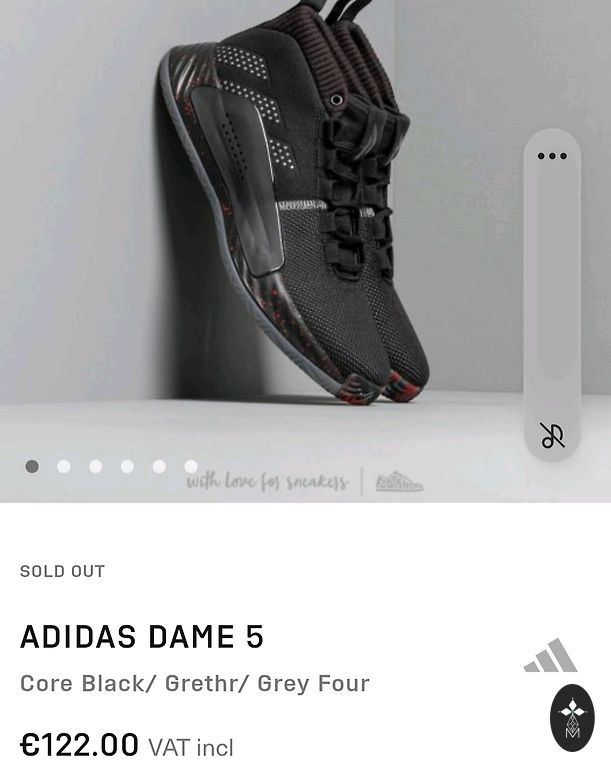This screenshot has width=611, height=768.
Task: Tap the crossed-out note icon
Action: click(x=552, y=436)
